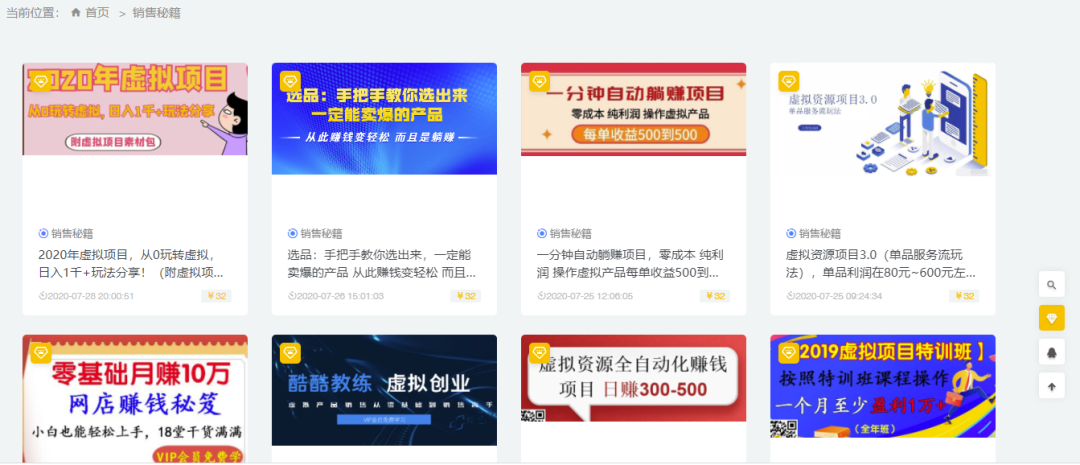1080x465 pixels.
Task: Open the 虚拟资源全自动化赚钱项目 card
Action: coord(633,378)
